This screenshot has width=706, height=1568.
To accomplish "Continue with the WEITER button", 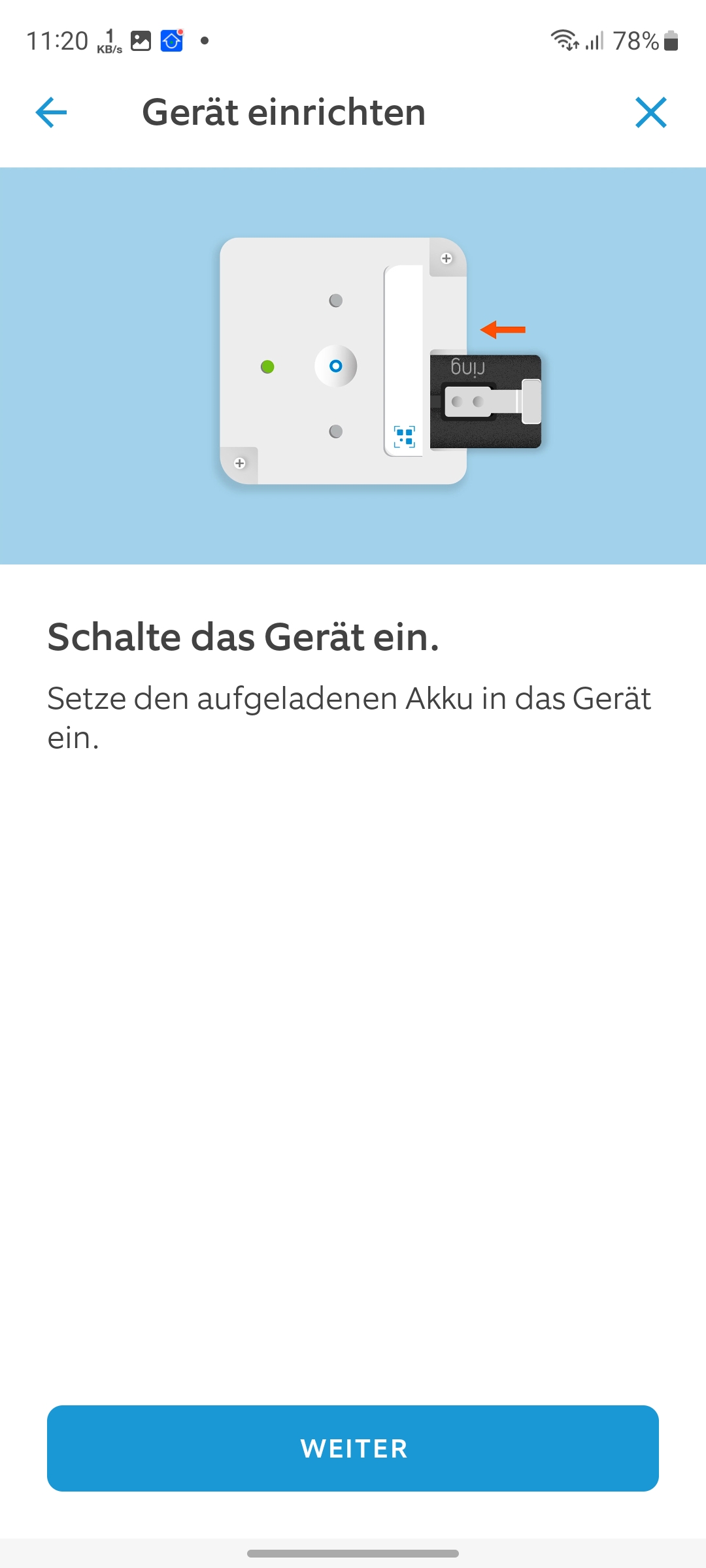I will pos(353,1448).
